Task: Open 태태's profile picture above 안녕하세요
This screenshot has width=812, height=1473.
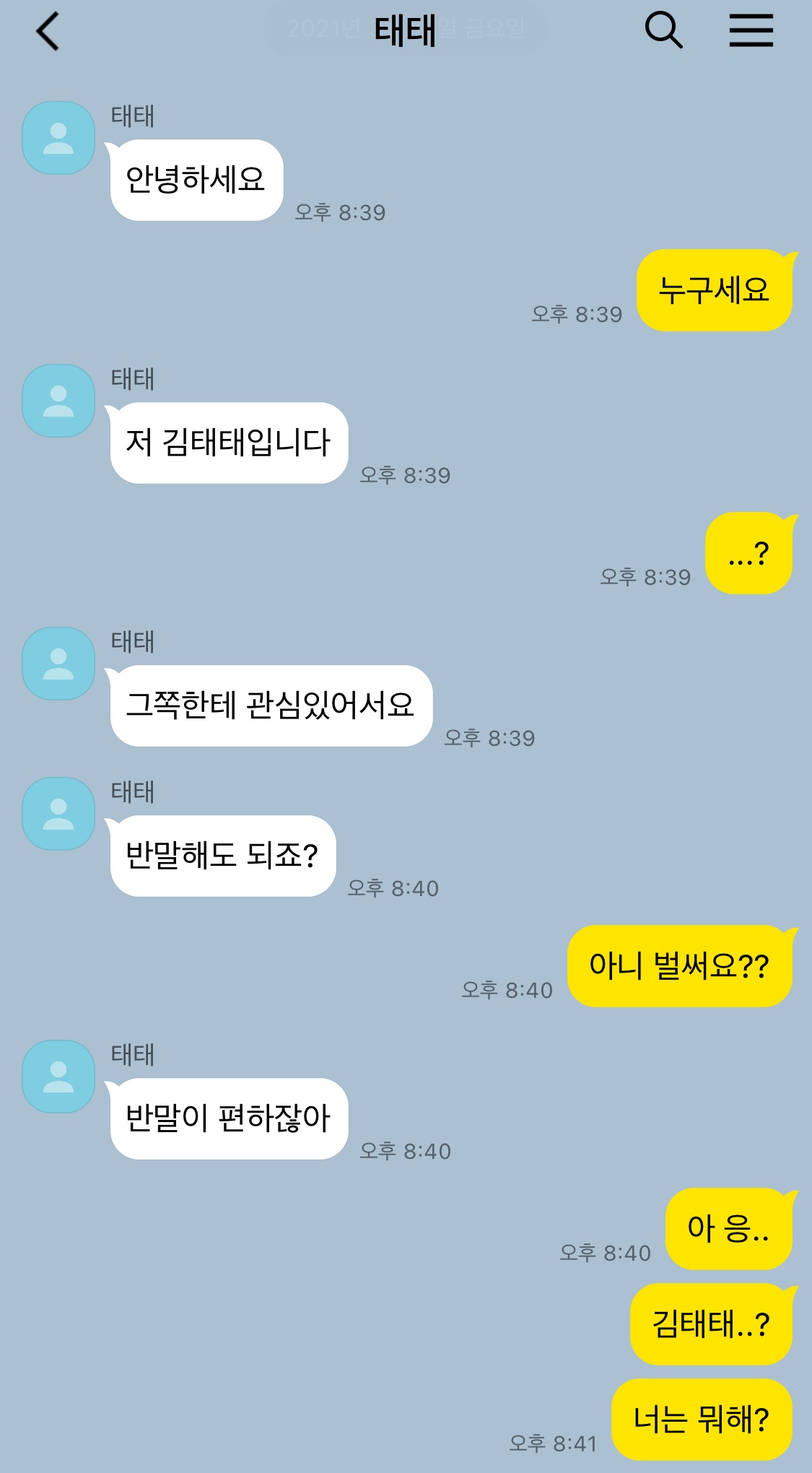Action: [x=58, y=138]
